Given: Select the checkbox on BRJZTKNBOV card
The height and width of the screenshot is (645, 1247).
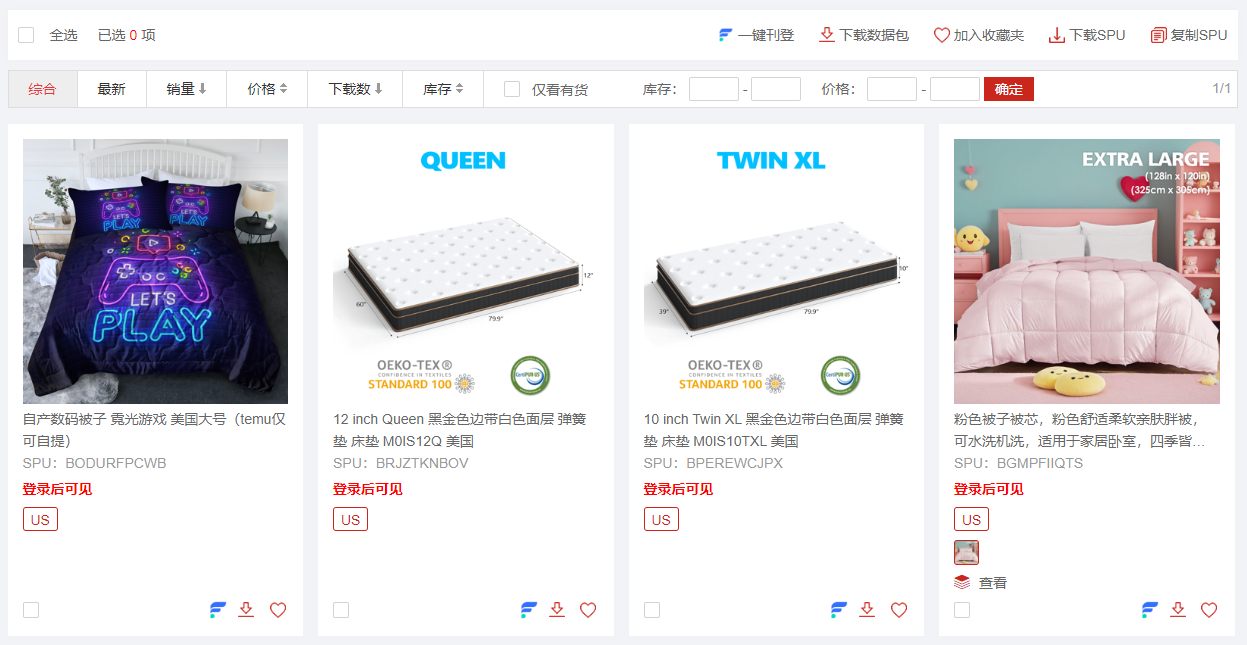Looking at the screenshot, I should point(341,610).
